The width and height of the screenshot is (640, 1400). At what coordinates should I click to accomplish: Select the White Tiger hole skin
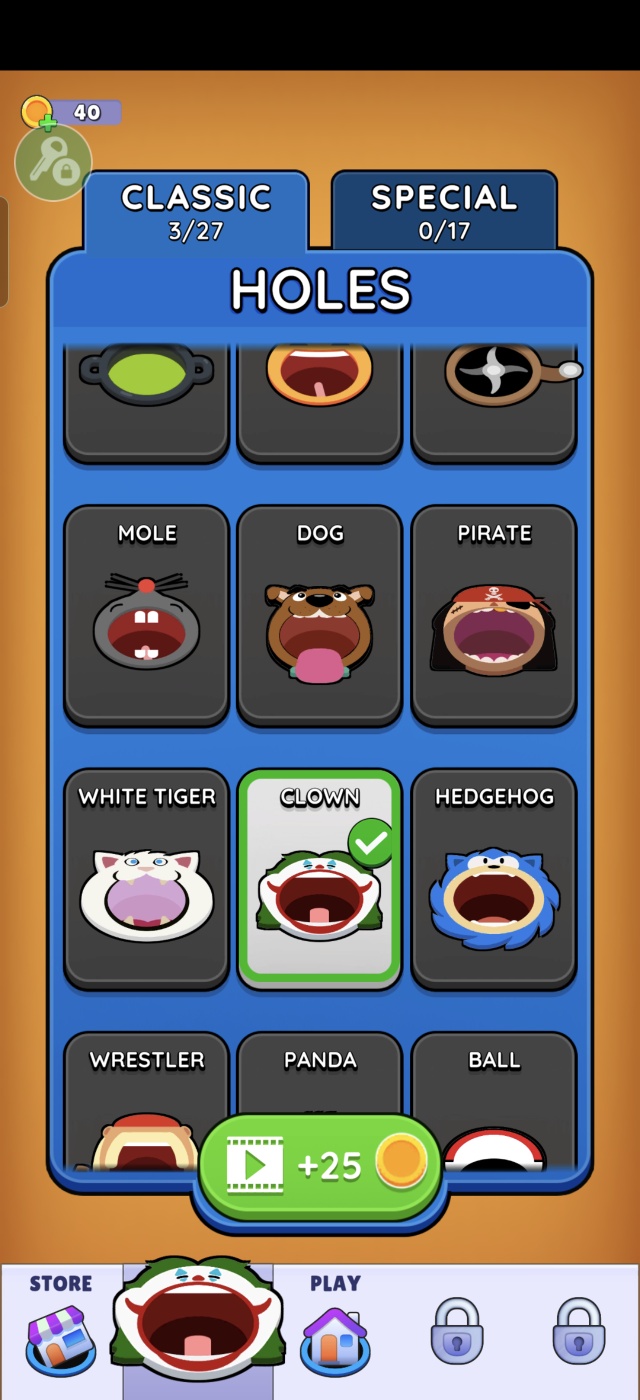point(147,878)
